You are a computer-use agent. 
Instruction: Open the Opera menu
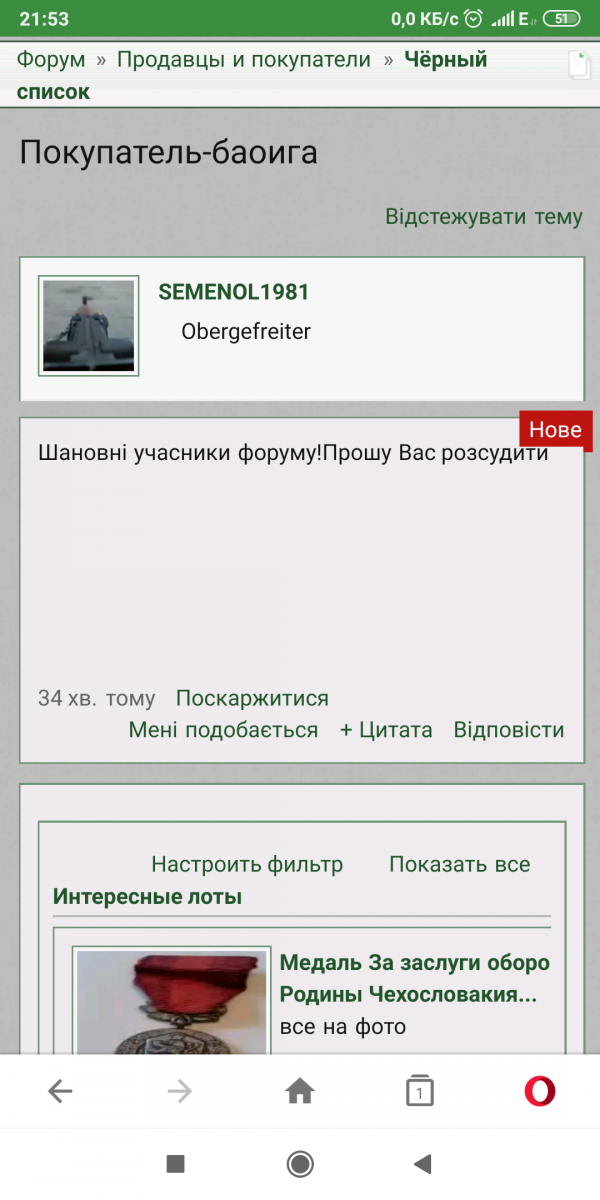point(540,1091)
